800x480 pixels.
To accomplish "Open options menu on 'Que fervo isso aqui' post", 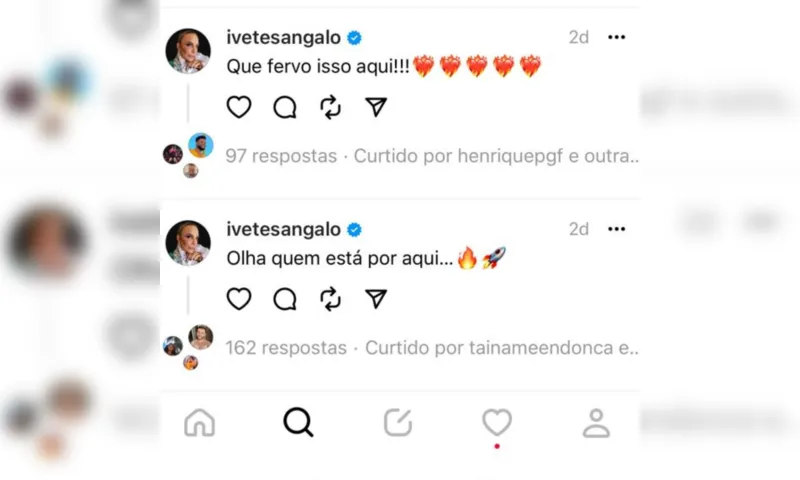I will click(x=616, y=37).
